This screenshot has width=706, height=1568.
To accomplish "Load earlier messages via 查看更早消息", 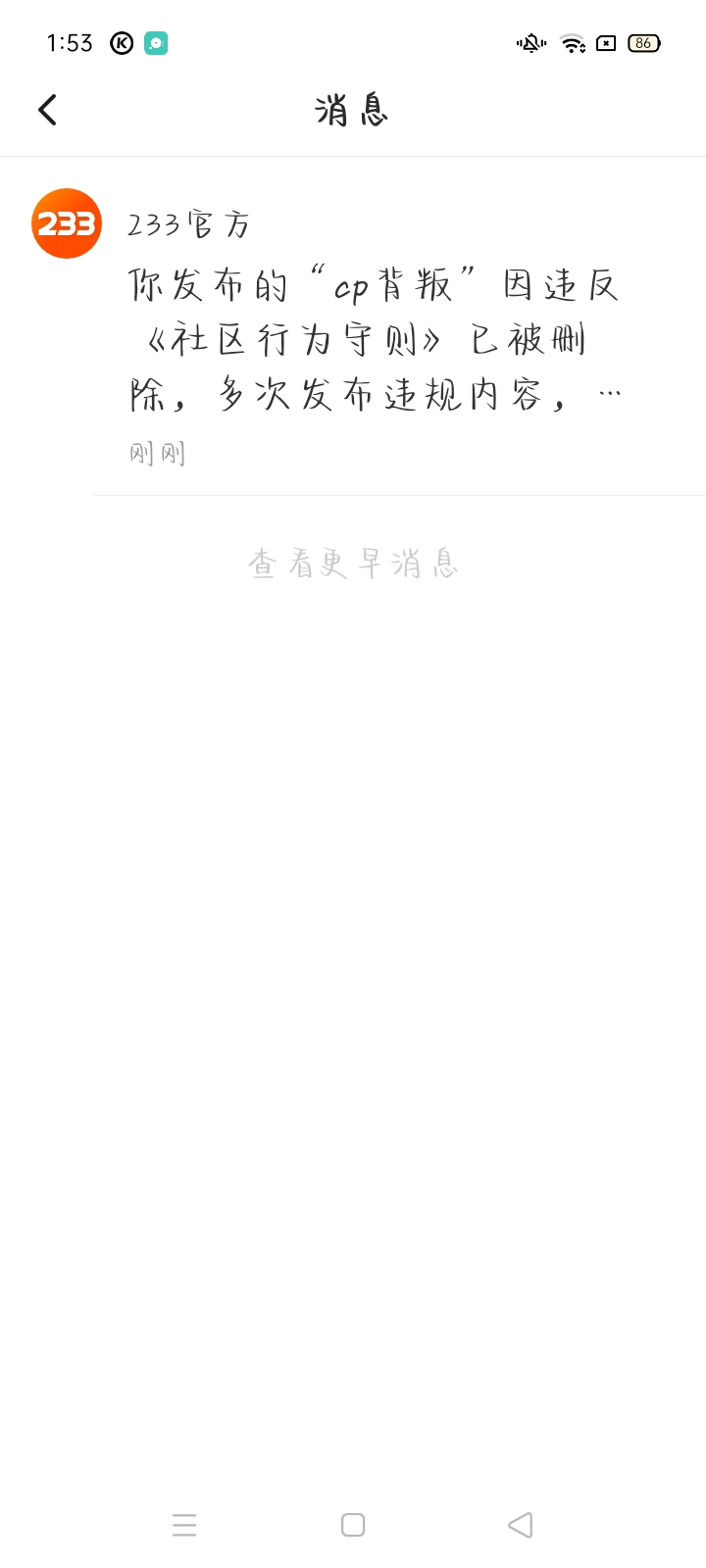I will click(x=353, y=563).
